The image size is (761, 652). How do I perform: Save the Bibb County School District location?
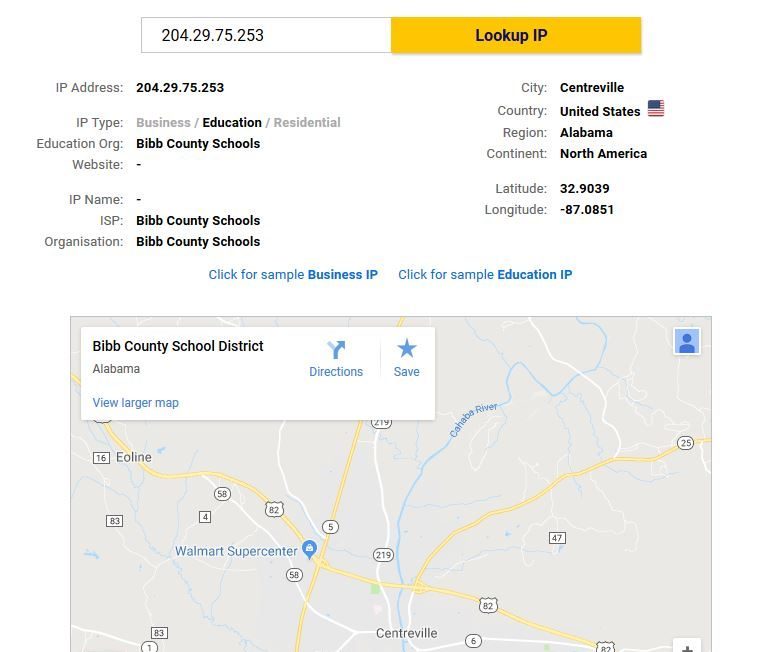pos(406,359)
